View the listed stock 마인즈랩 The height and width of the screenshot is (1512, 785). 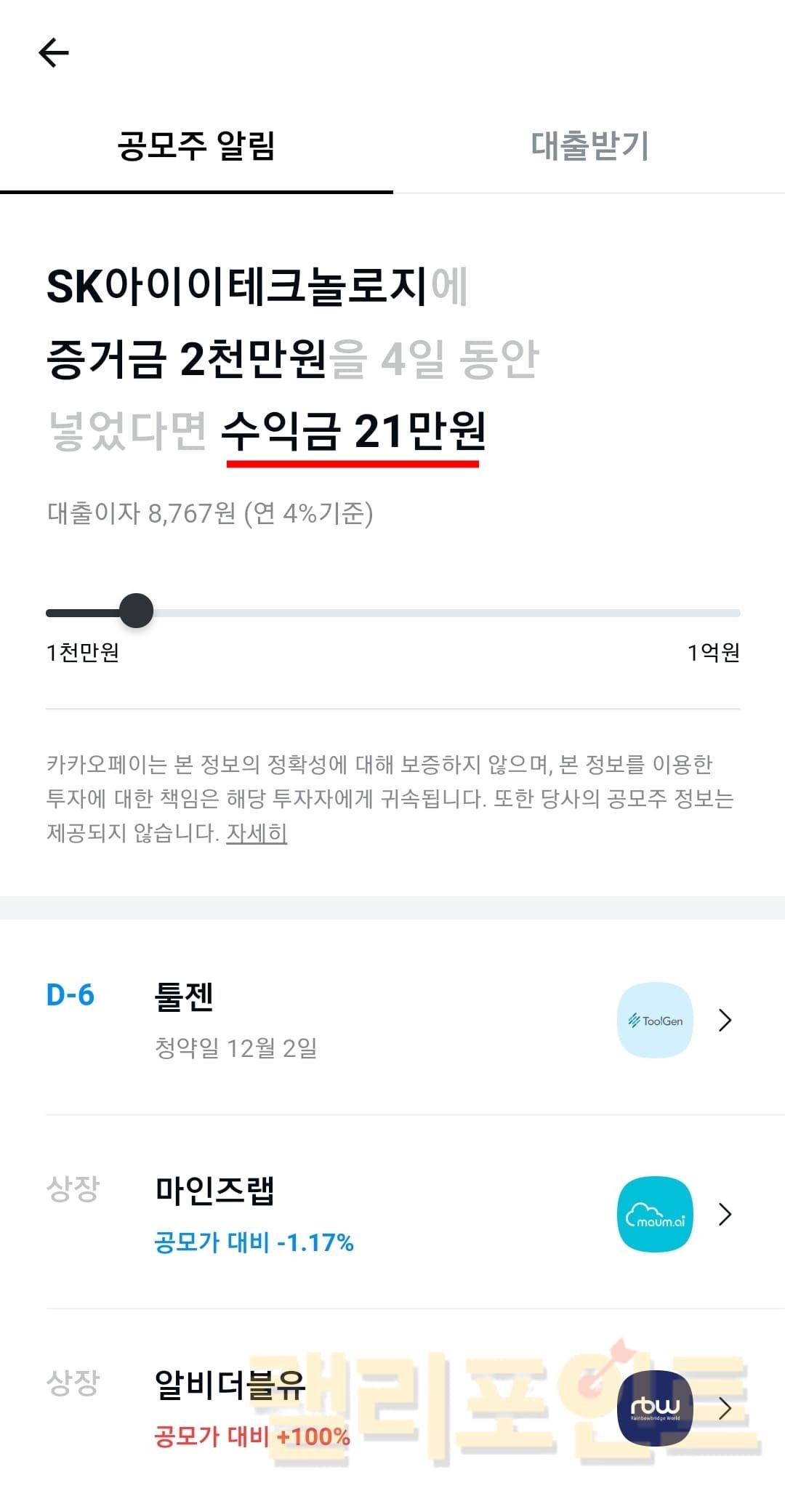[392, 1213]
